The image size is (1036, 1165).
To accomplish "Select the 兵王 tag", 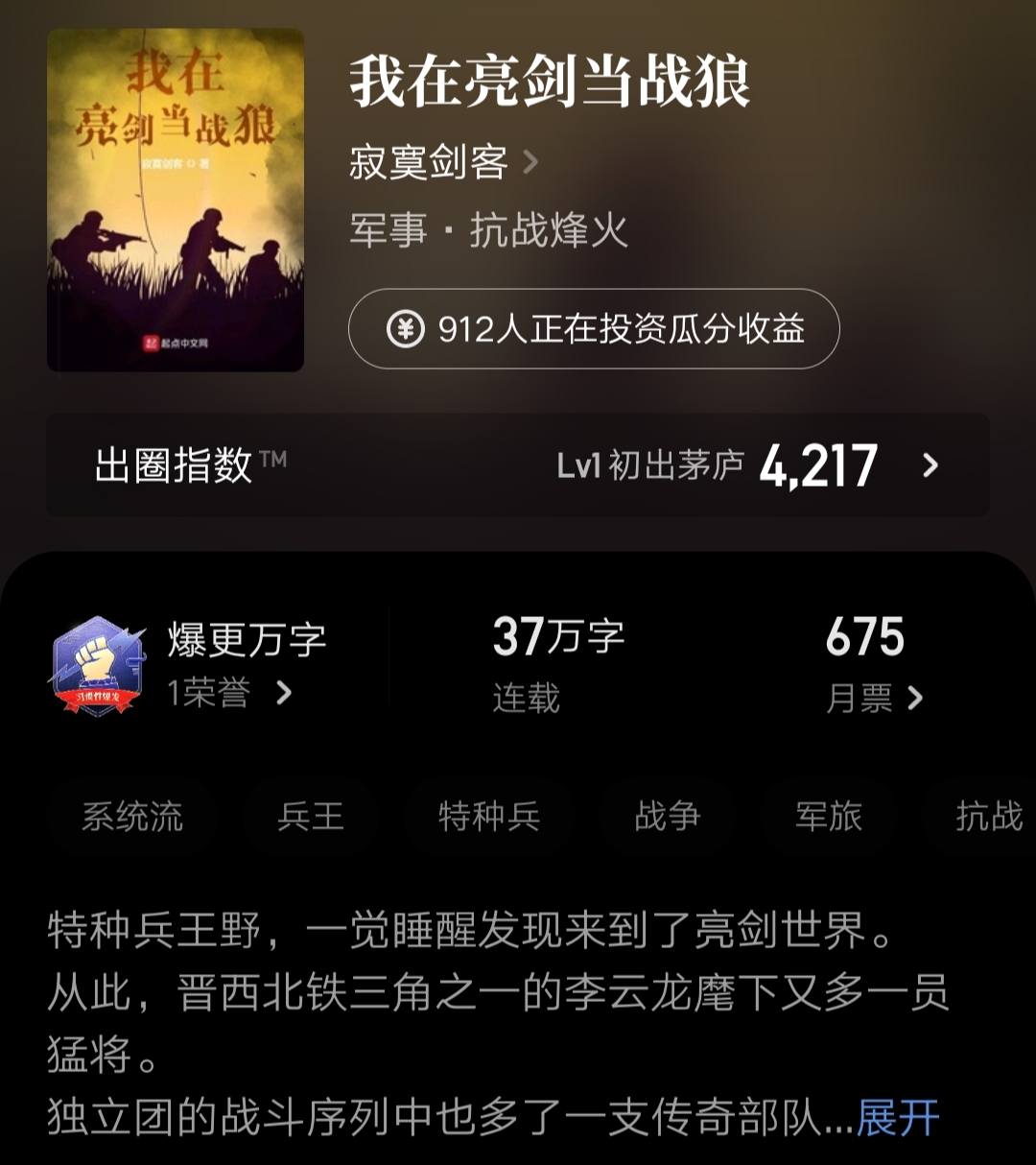I will pos(310,818).
